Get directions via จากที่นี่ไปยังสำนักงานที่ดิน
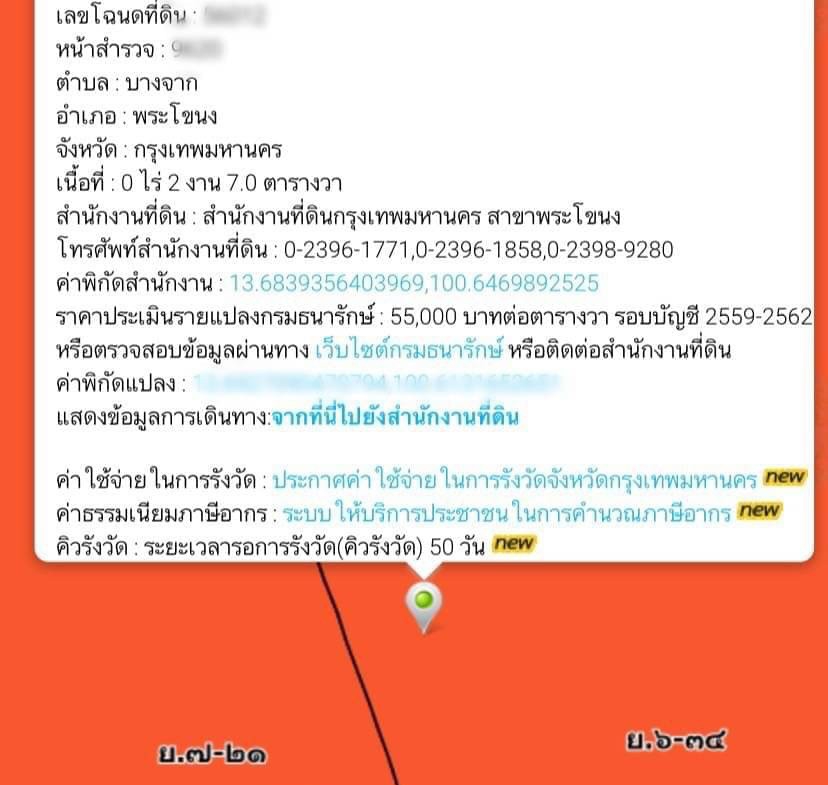 click(395, 416)
